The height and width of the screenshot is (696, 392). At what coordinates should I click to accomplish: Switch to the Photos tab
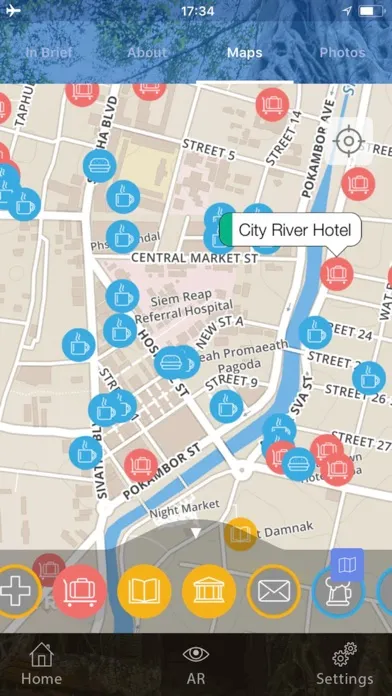(342, 52)
